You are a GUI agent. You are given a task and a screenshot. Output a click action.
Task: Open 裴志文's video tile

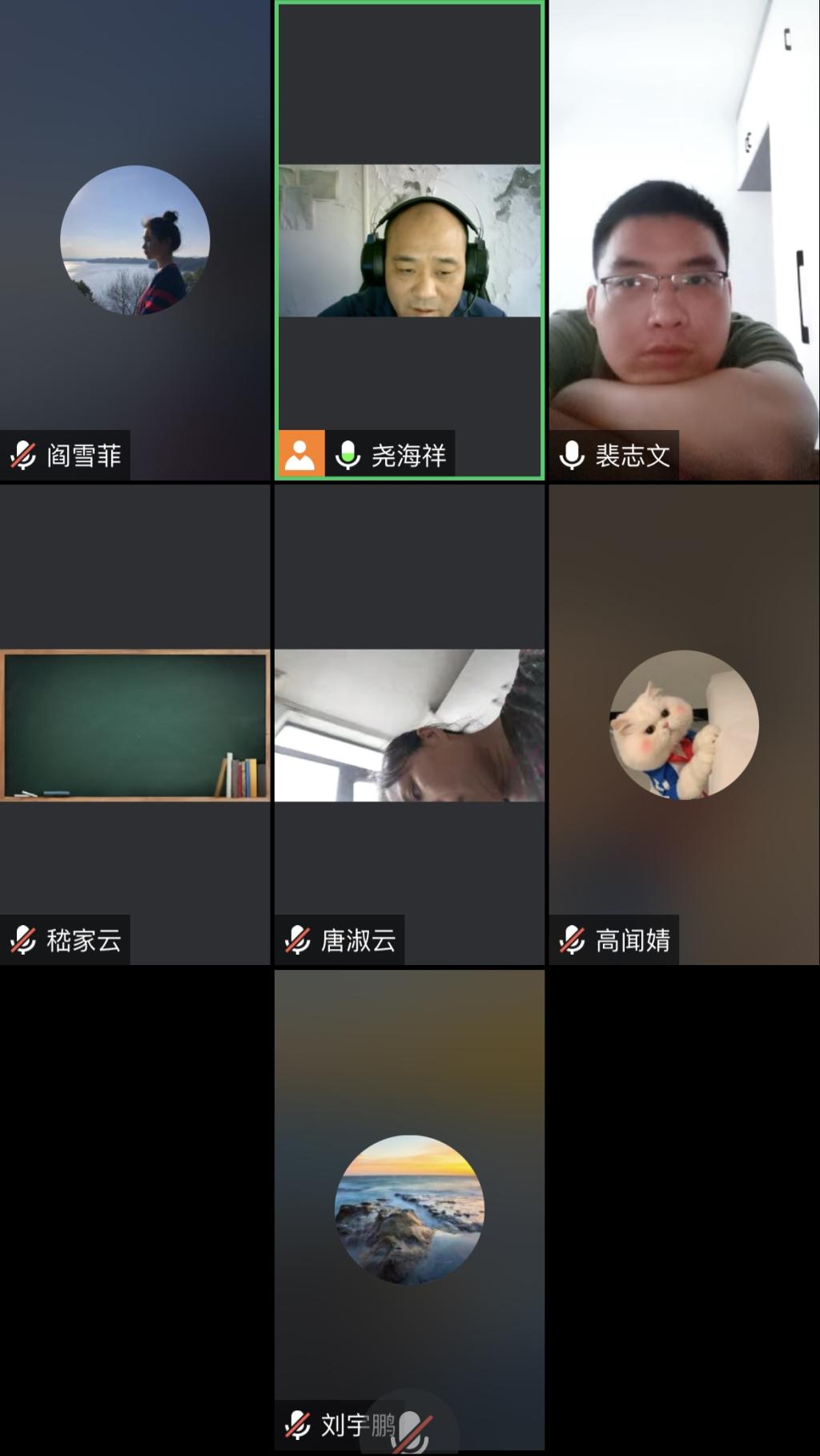684,240
